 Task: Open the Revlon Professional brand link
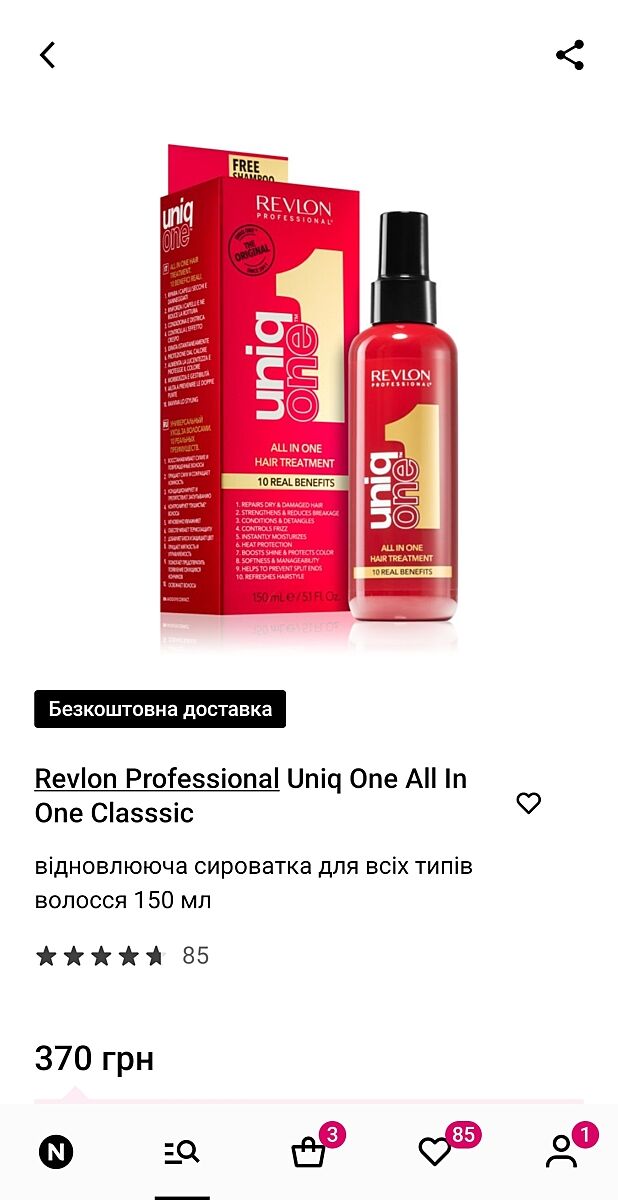pyautogui.click(x=157, y=778)
